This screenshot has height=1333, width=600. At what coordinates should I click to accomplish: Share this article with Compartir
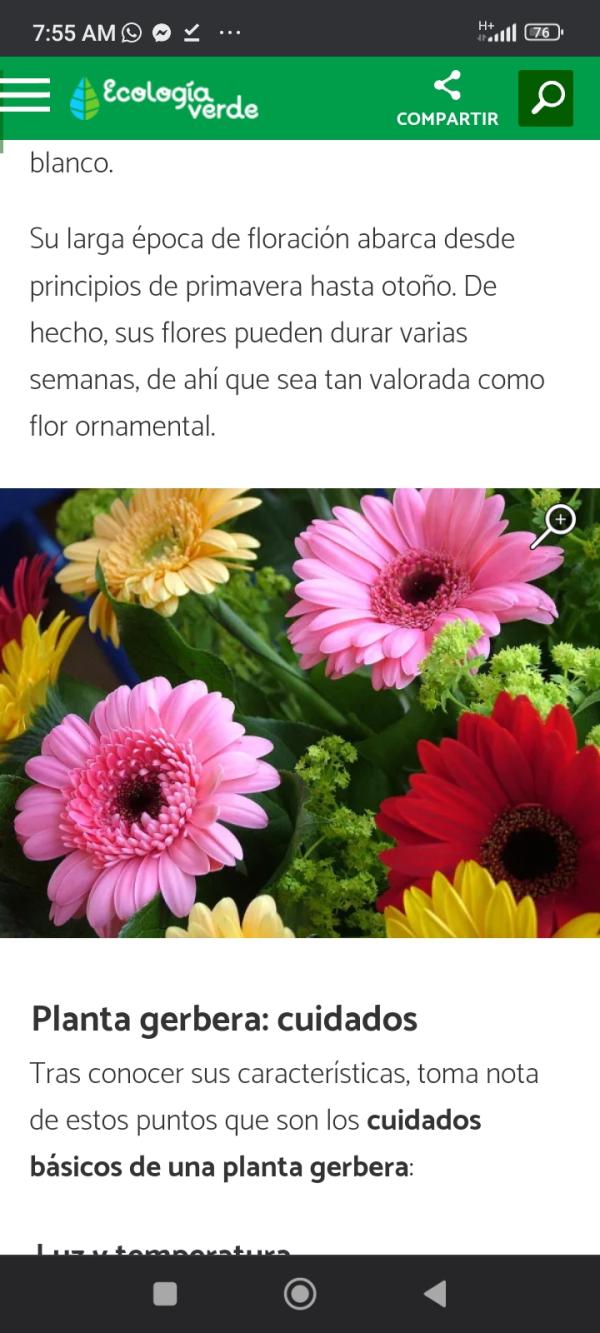(447, 98)
